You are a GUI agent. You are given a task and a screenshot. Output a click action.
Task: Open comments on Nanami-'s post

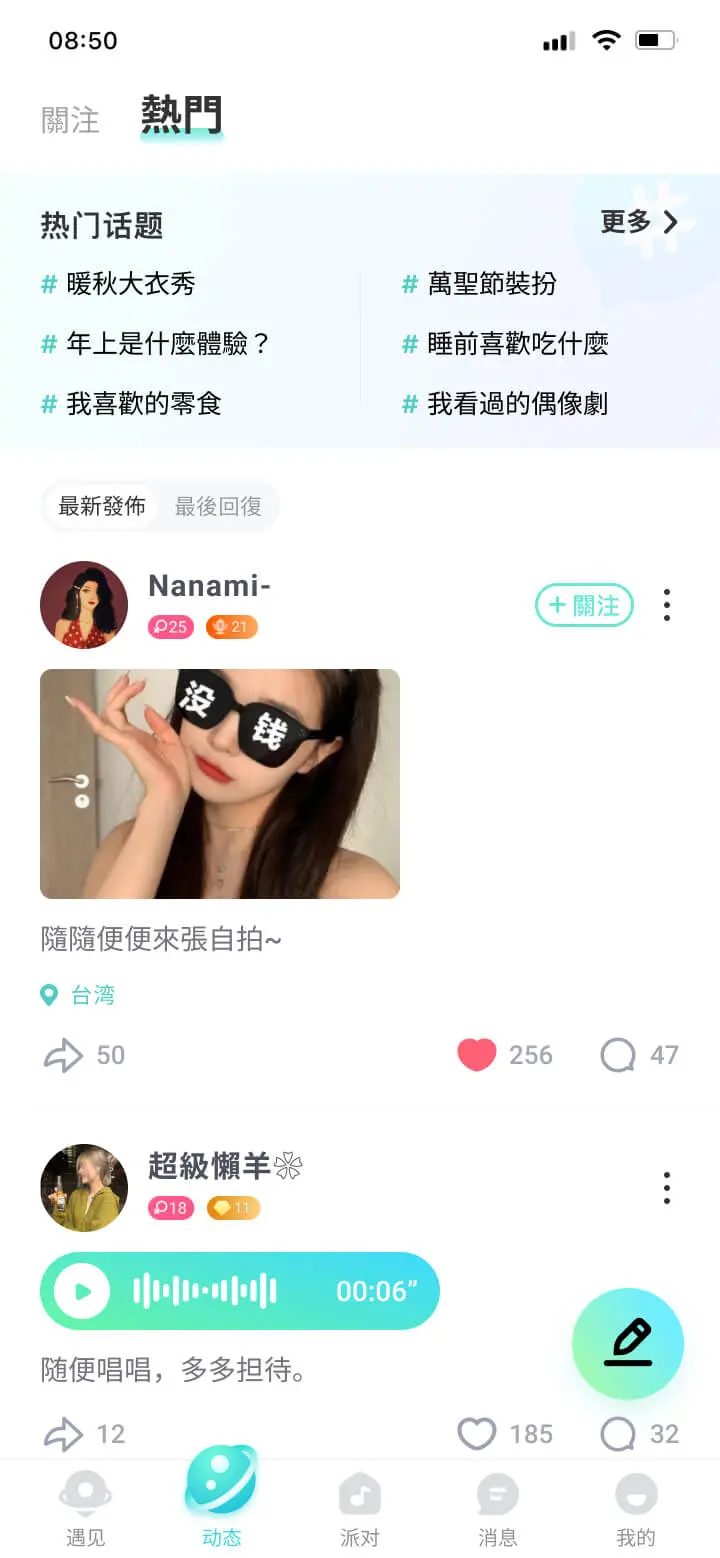click(618, 1055)
